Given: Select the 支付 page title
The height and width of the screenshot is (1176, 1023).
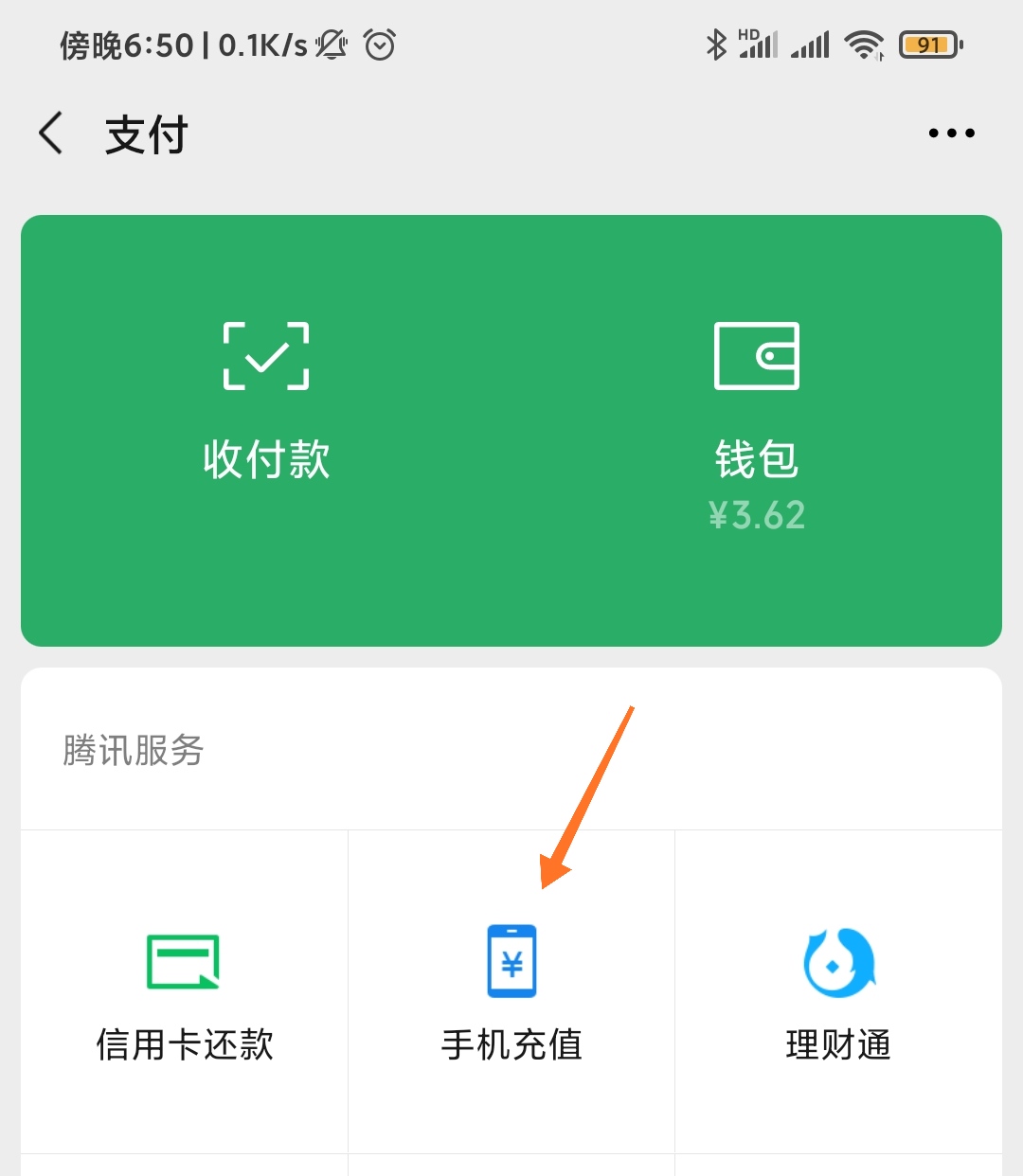Looking at the screenshot, I should tap(146, 134).
